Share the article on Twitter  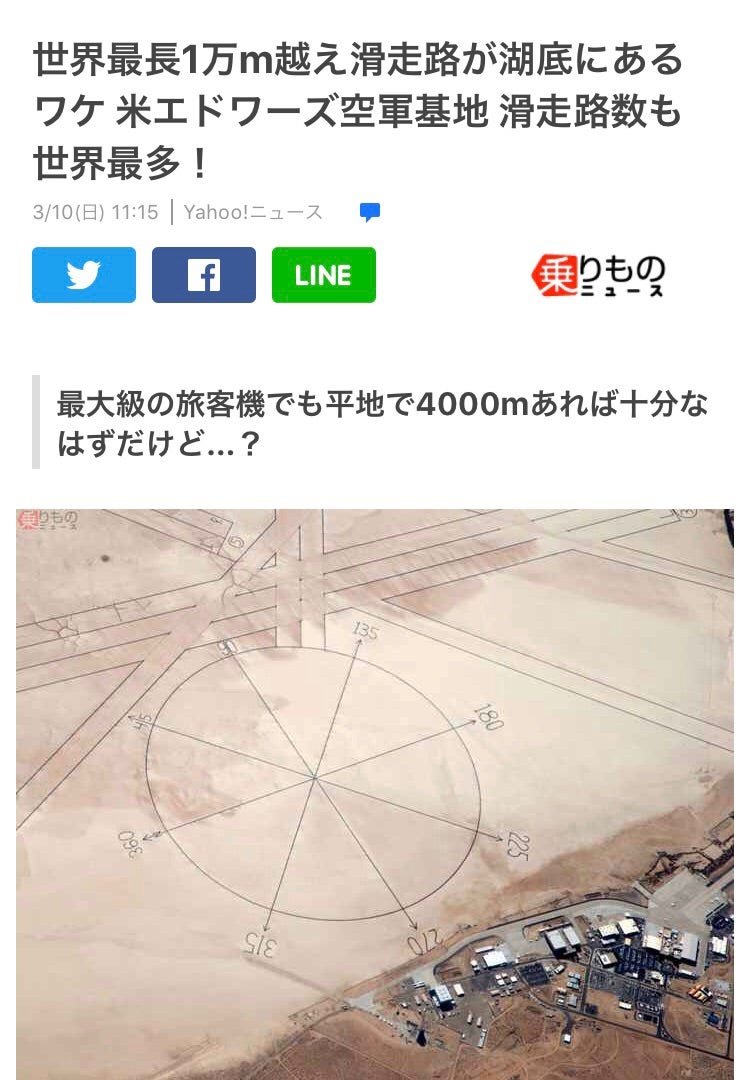84,275
